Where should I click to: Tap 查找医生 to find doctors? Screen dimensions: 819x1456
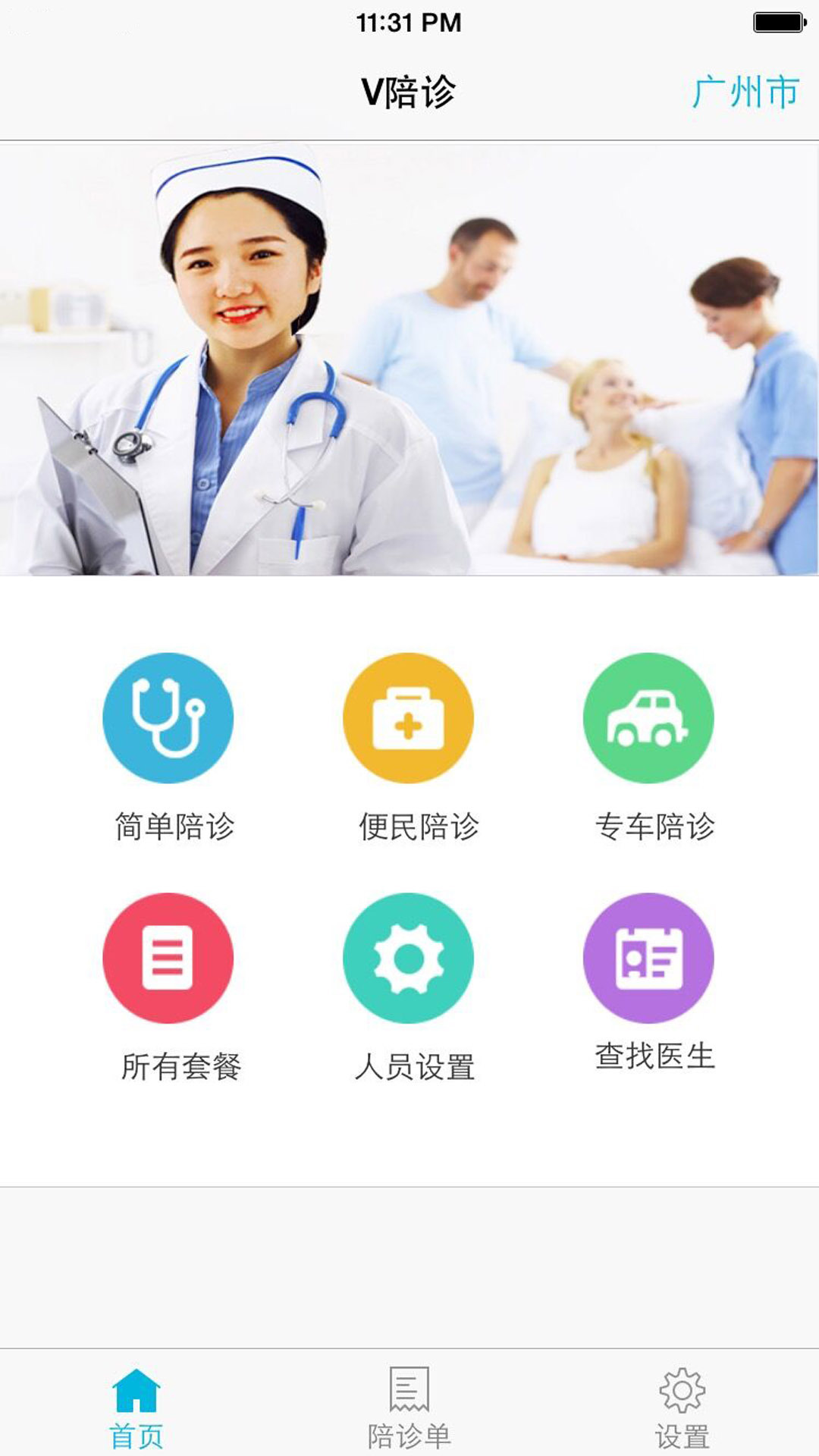(x=648, y=958)
